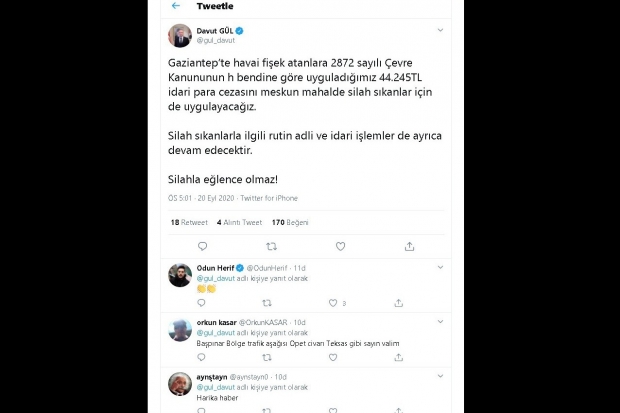Expand the options chevron on Odun Herif's reply
This screenshot has width=620, height=413.
441,268
